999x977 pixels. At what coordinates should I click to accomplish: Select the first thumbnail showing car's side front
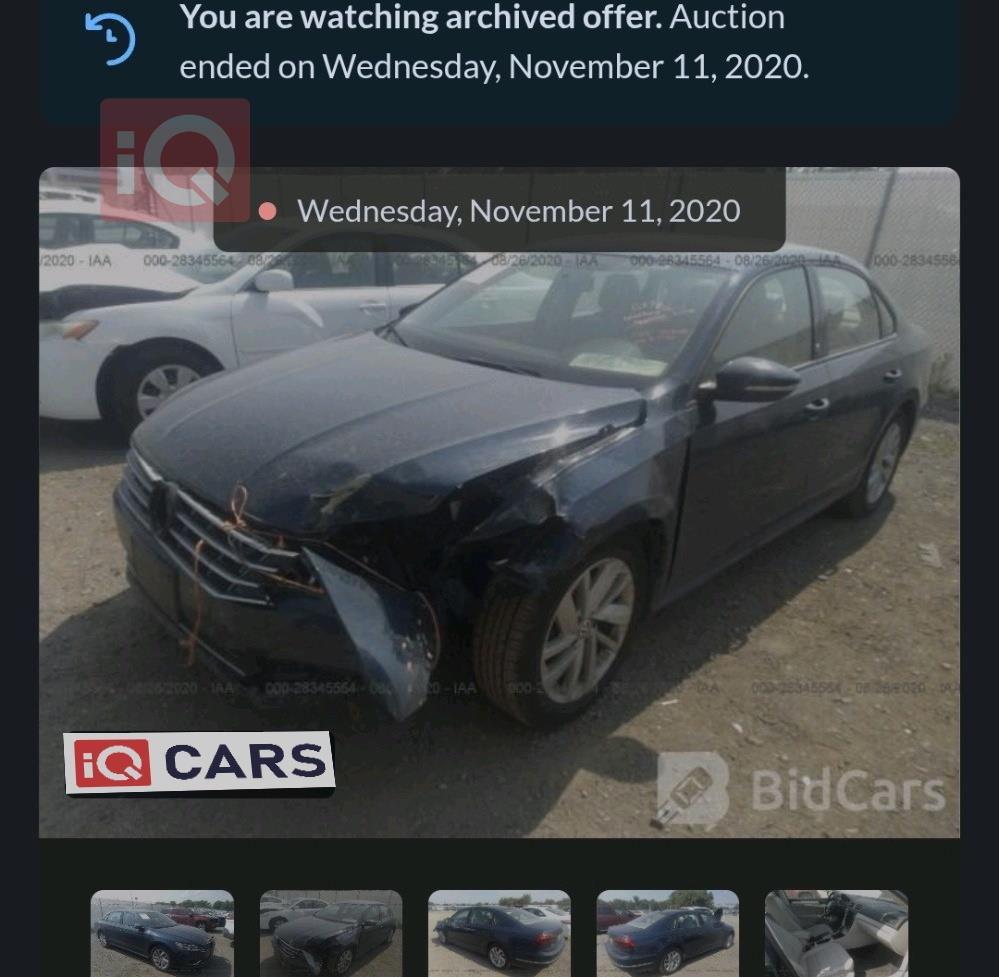tap(162, 932)
